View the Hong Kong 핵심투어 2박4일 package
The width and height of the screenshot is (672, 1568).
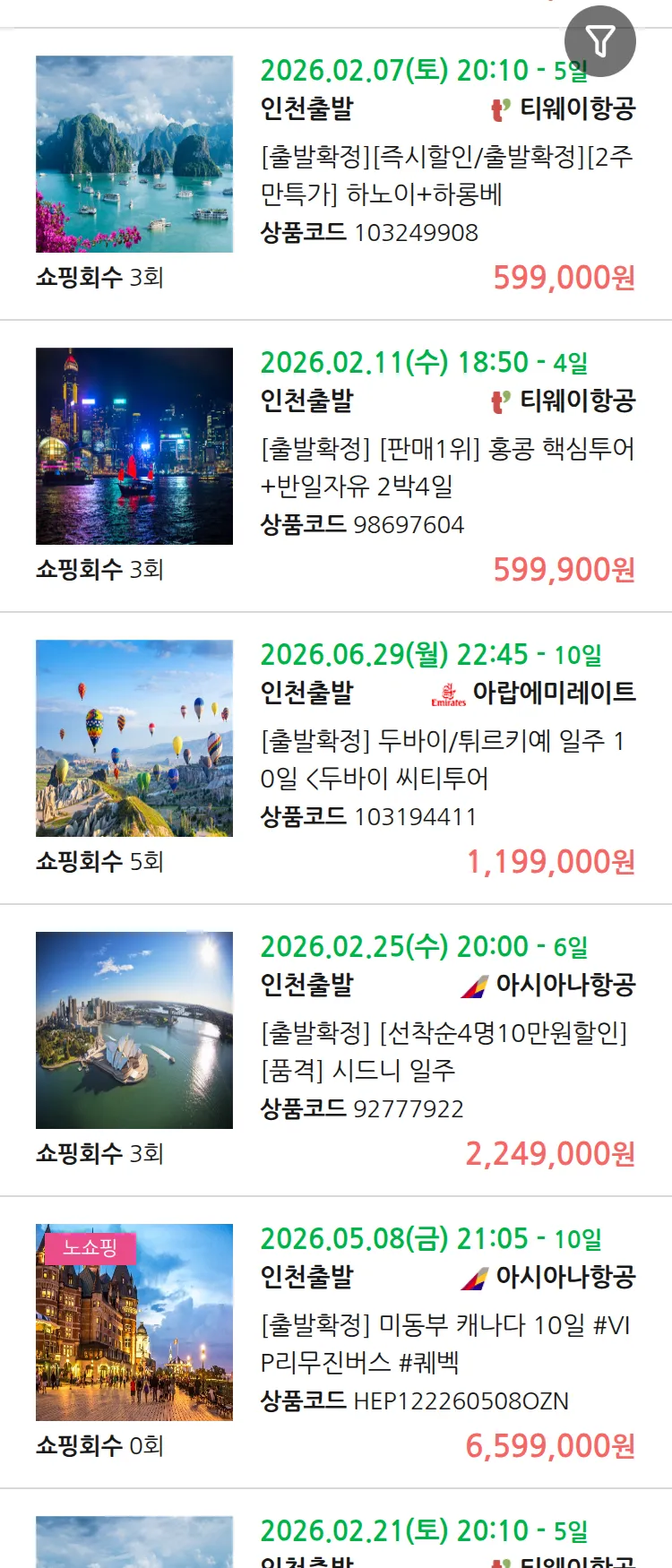[446, 468]
